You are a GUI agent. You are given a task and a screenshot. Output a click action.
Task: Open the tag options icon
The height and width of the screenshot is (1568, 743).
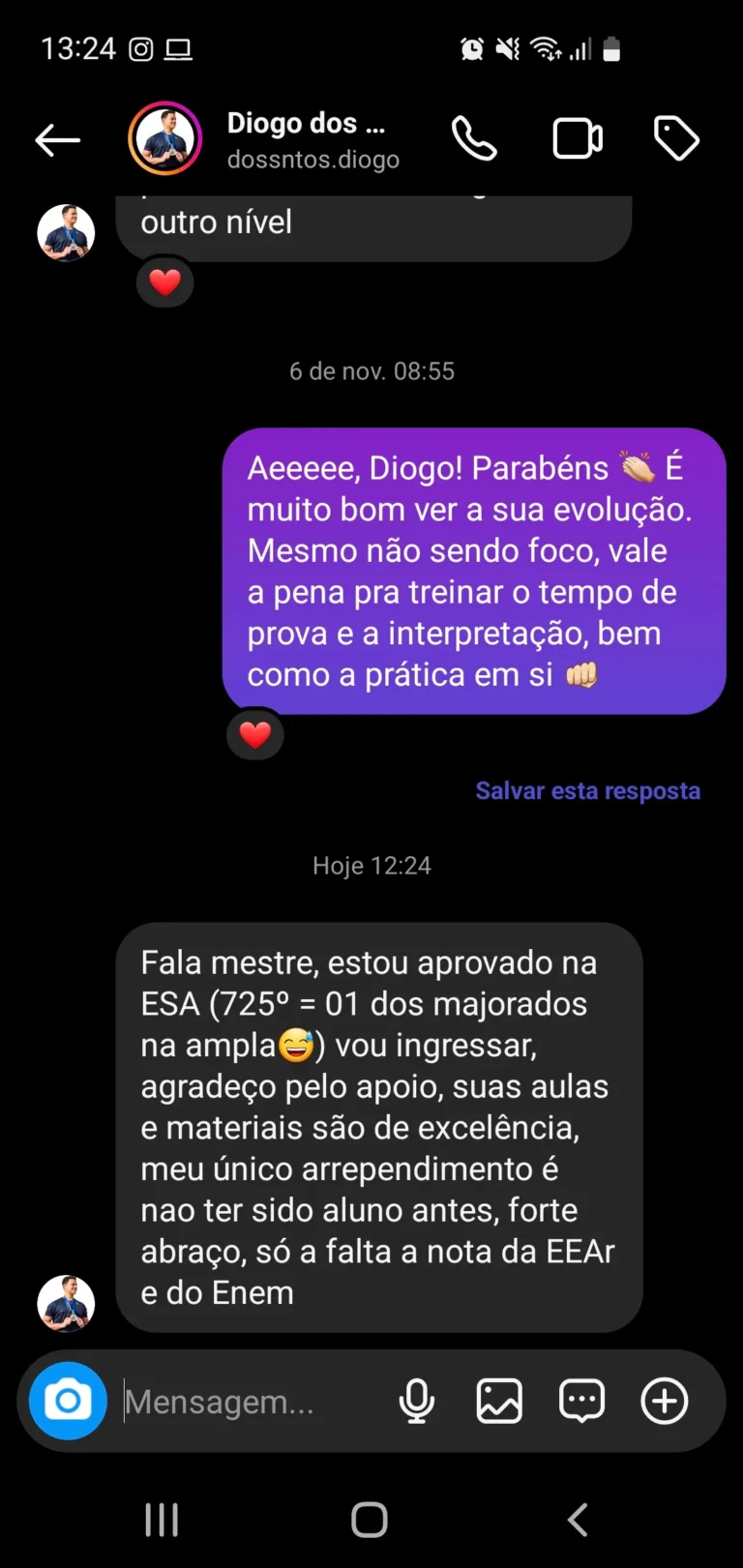tap(676, 138)
